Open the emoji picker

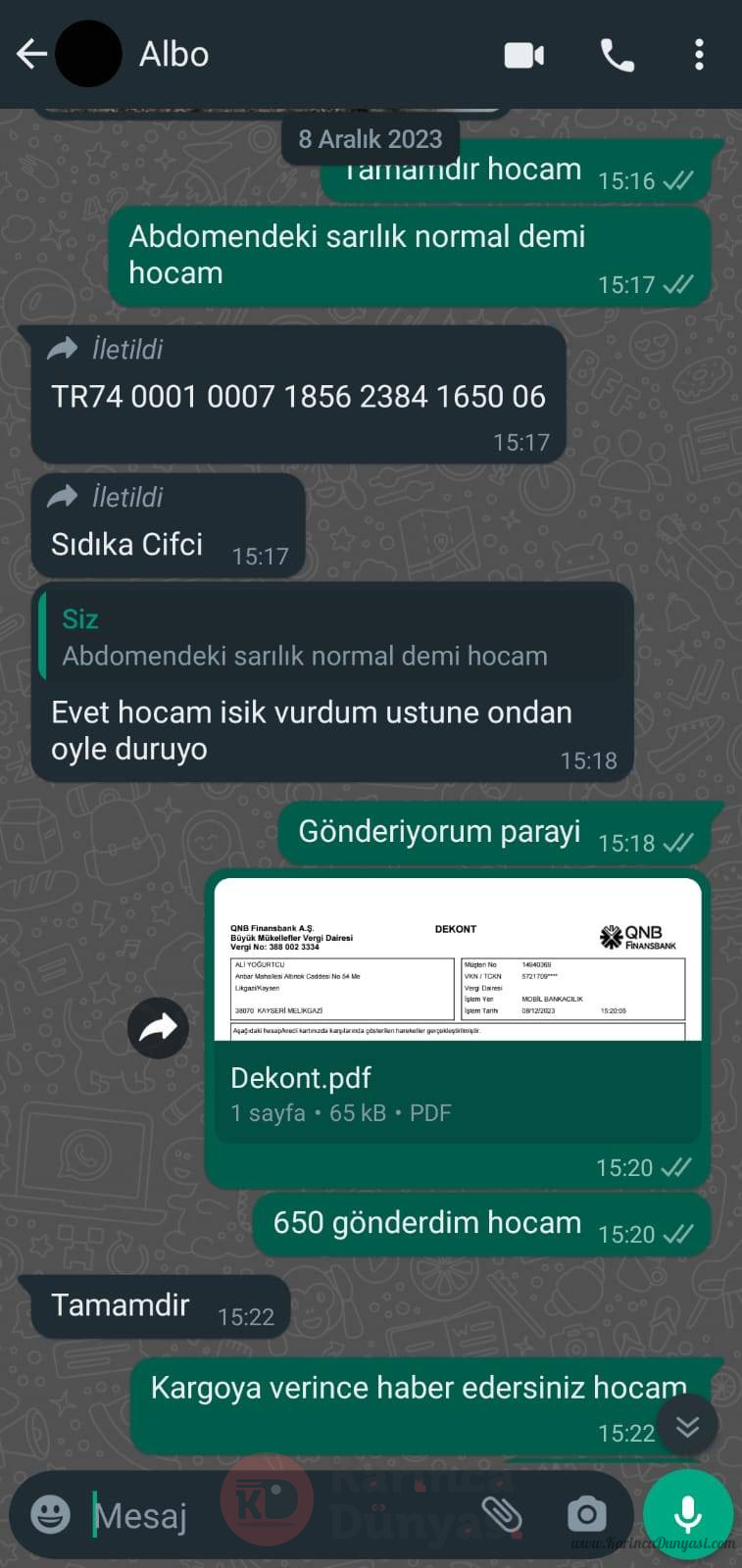pyautogui.click(x=50, y=1514)
